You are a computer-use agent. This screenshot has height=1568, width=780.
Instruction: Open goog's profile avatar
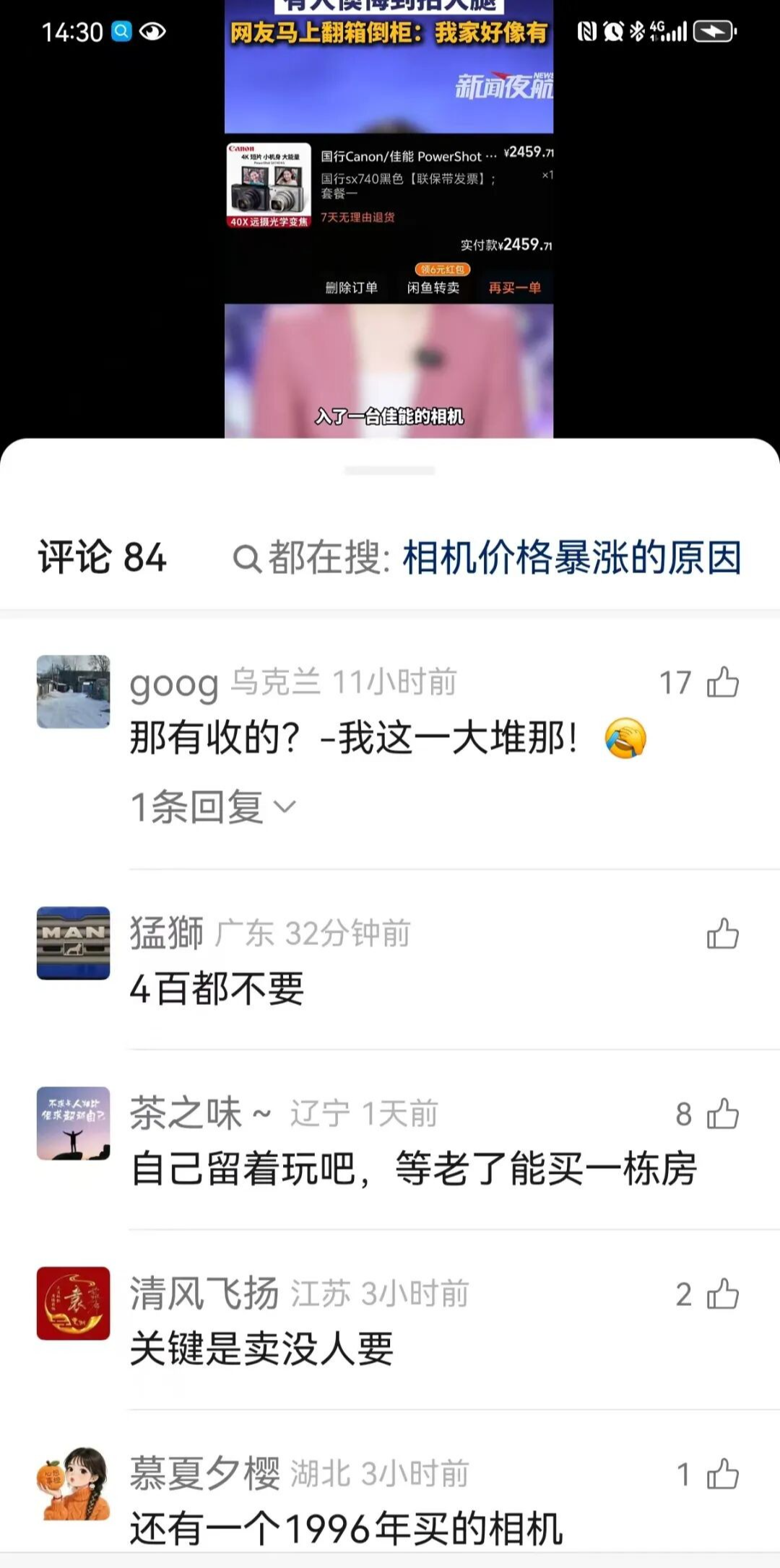[x=73, y=692]
